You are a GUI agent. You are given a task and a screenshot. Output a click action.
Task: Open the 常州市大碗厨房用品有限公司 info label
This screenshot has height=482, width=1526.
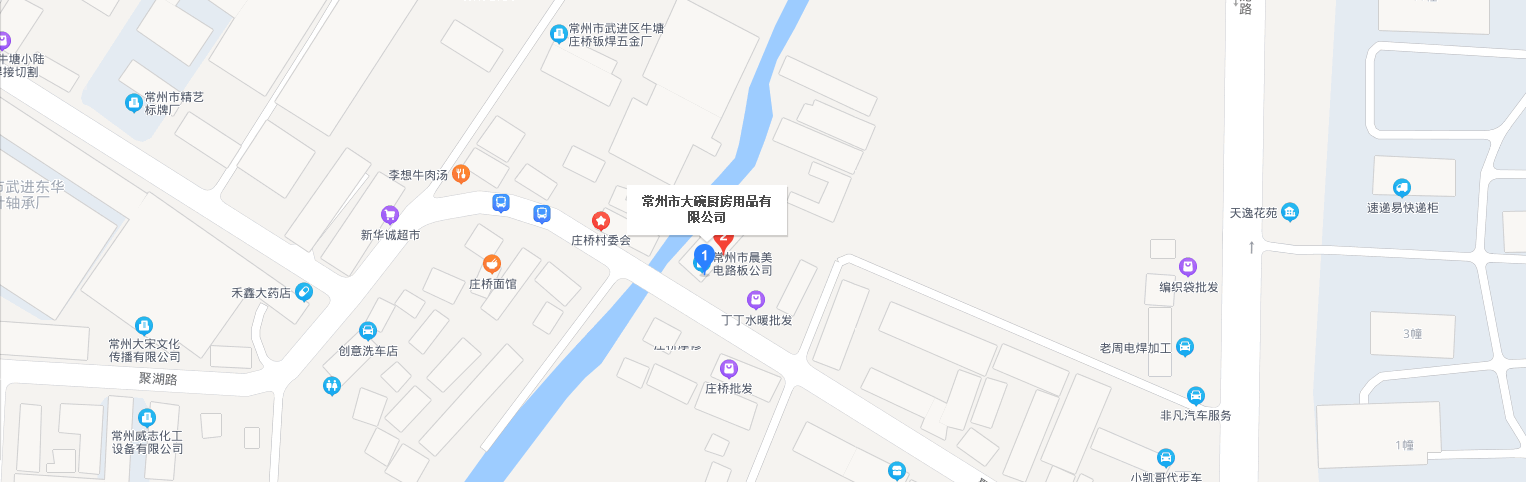click(706, 209)
